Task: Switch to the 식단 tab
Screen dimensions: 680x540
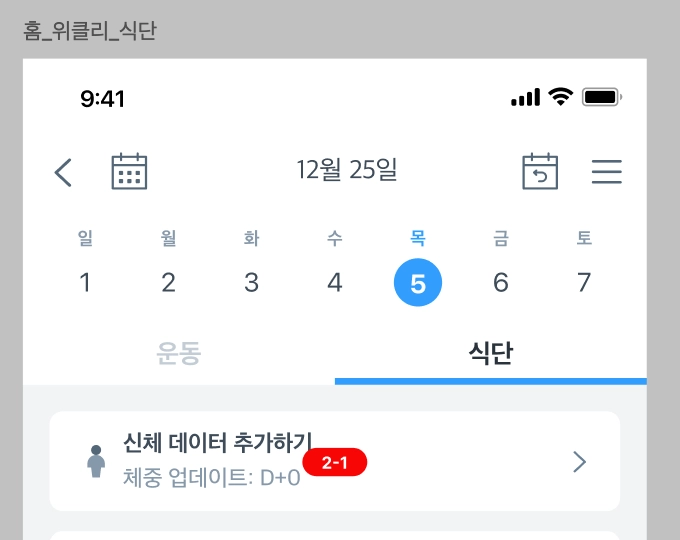Action: (x=490, y=353)
